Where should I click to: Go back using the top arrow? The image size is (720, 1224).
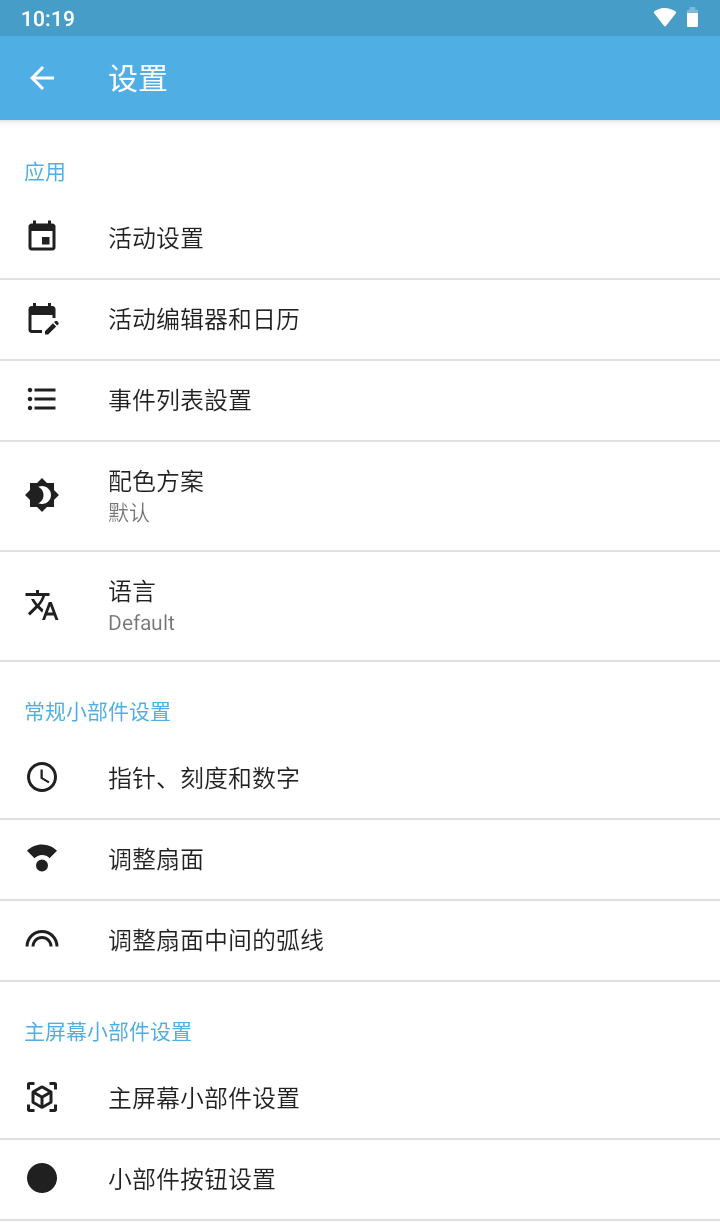pyautogui.click(x=42, y=78)
